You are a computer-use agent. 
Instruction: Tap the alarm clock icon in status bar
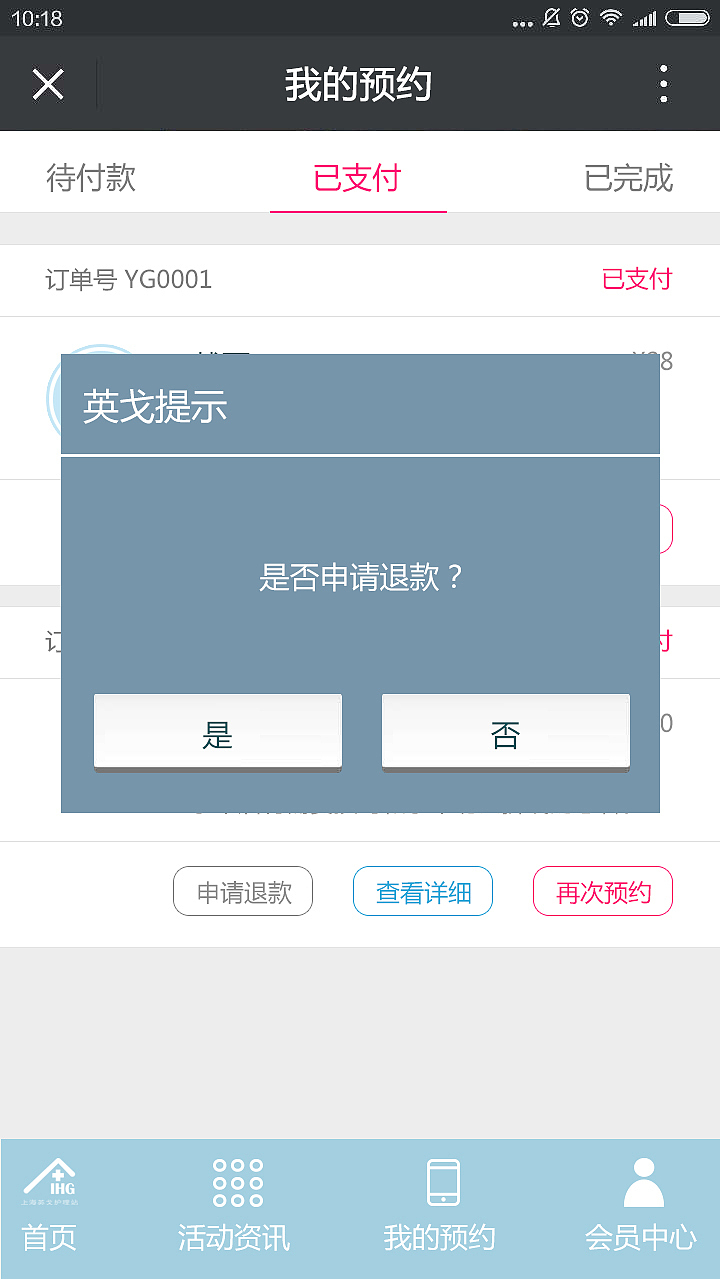click(x=578, y=17)
